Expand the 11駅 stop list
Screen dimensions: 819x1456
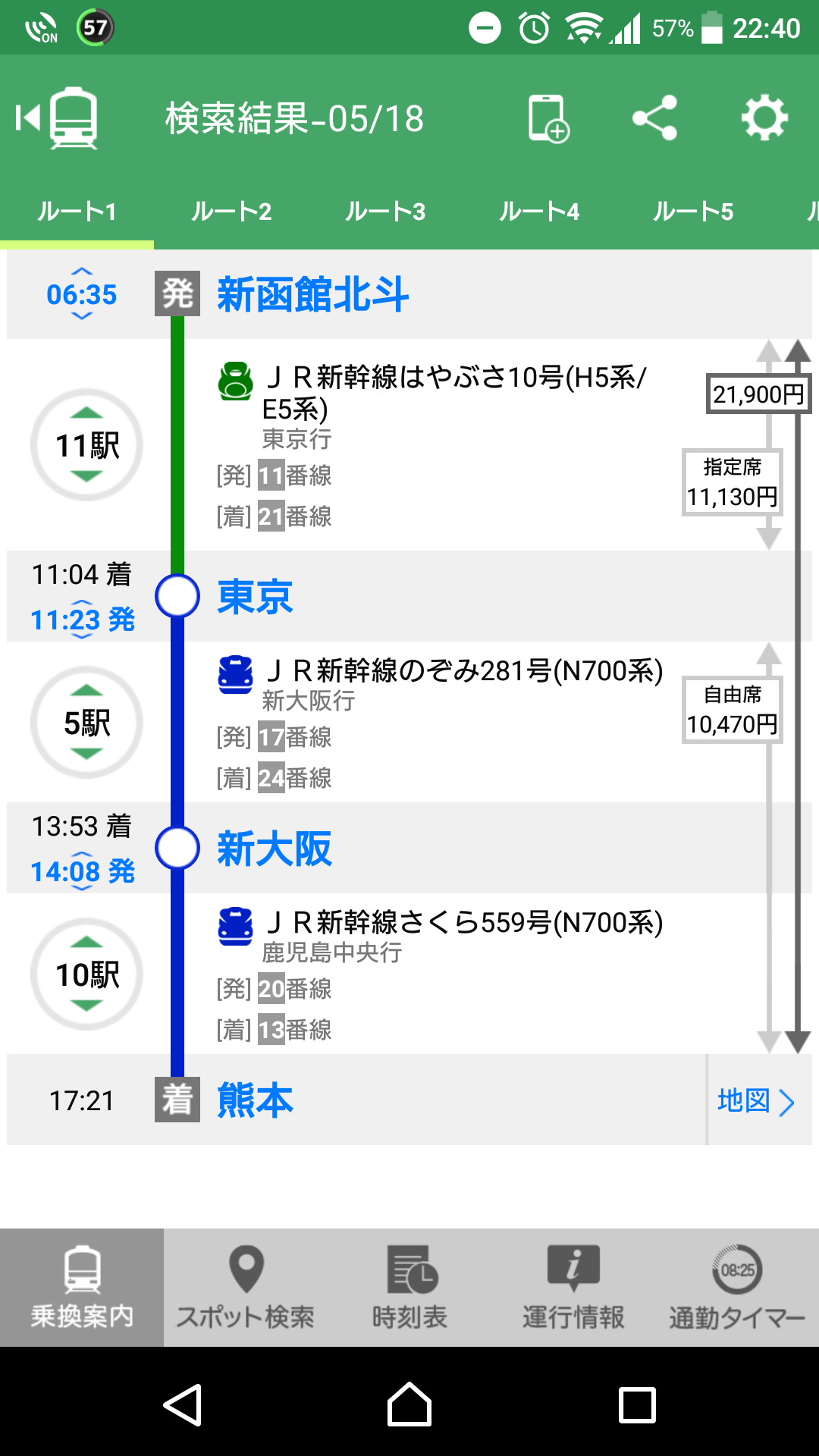click(x=86, y=445)
